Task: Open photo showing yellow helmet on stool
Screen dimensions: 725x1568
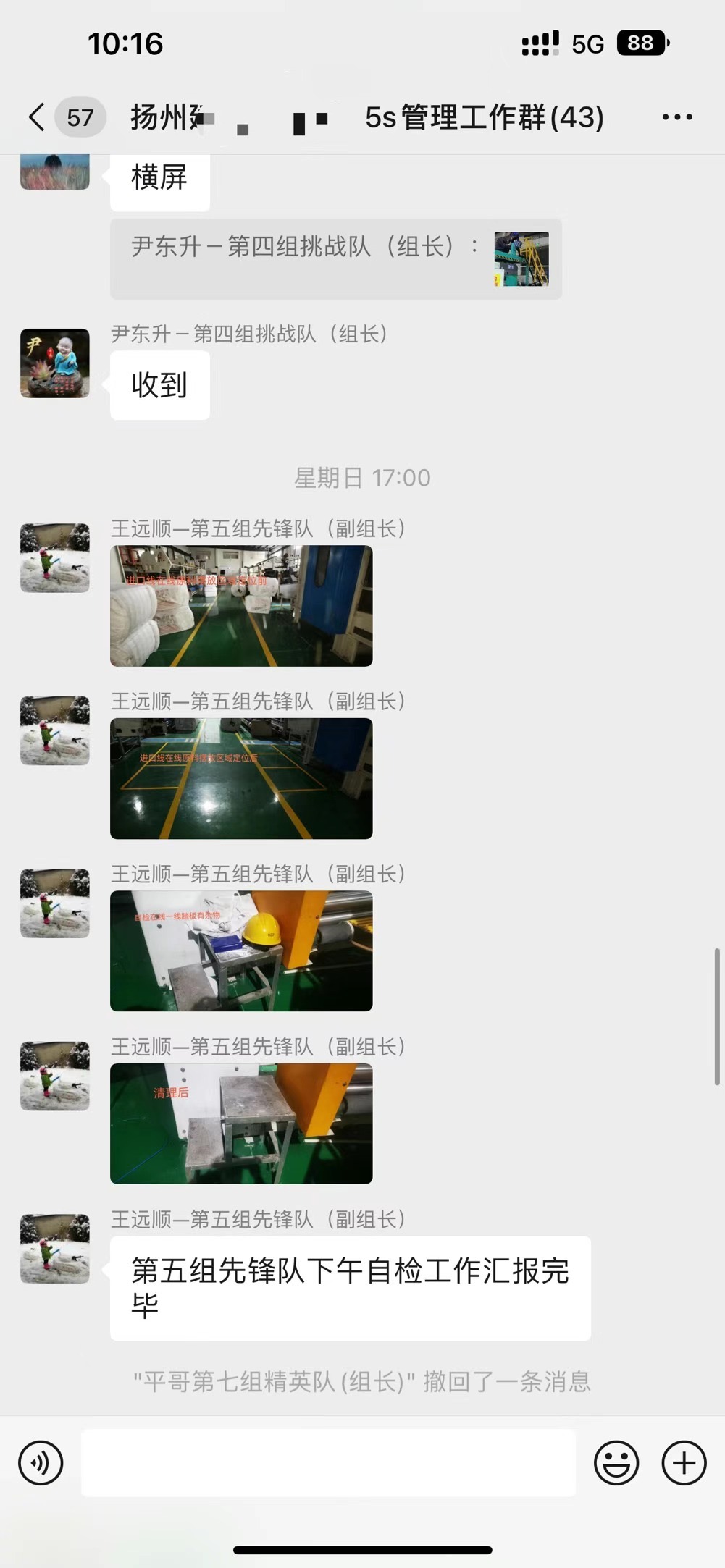Action: click(x=241, y=951)
